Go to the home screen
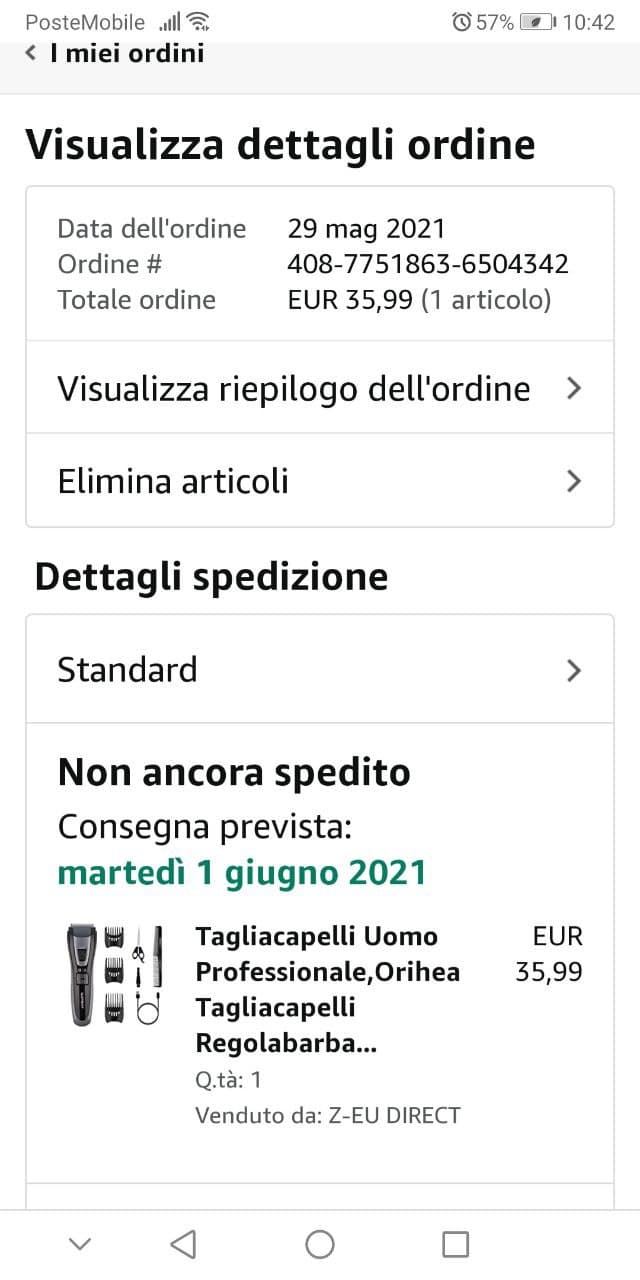Screen dimensions: 640x1280 pos(320,1244)
